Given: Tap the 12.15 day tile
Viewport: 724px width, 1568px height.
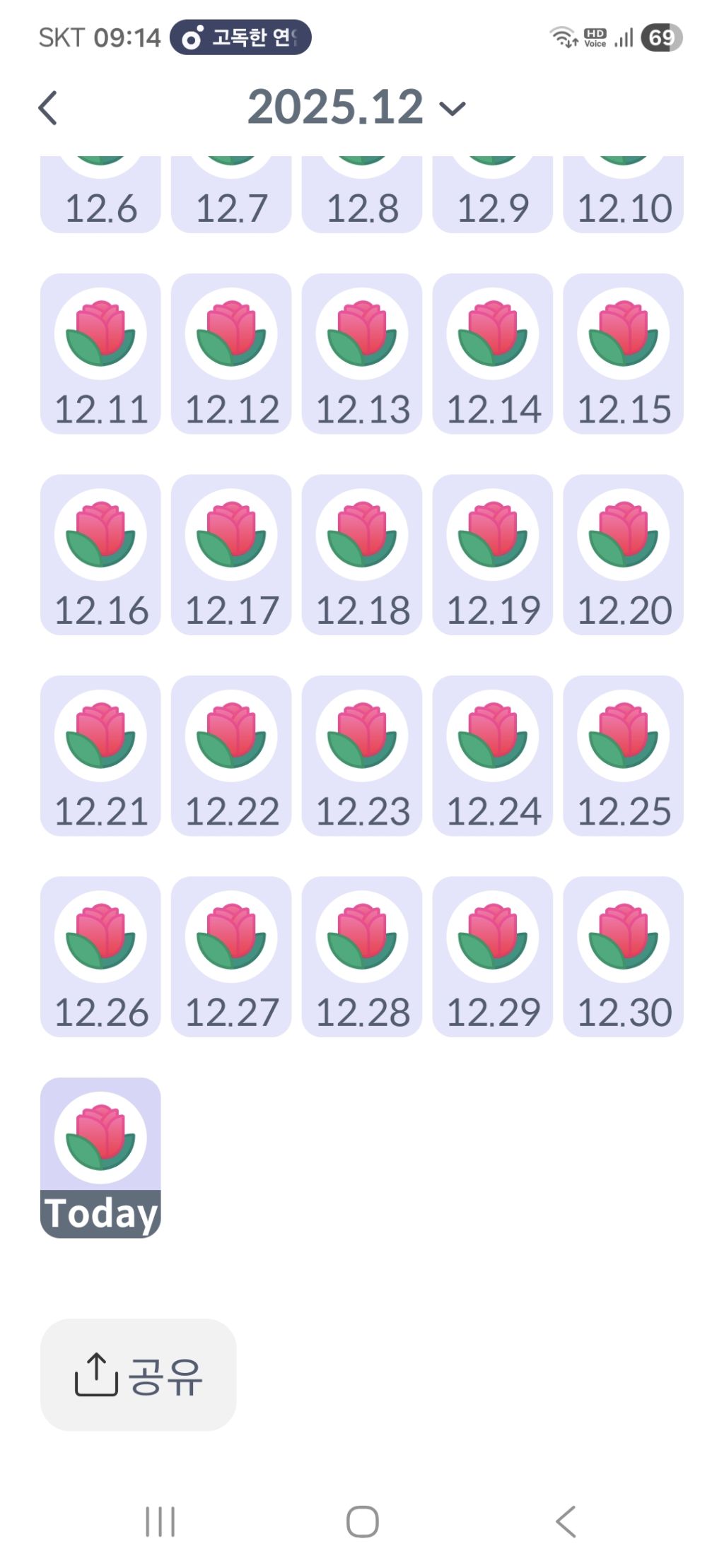Looking at the screenshot, I should pos(623,353).
